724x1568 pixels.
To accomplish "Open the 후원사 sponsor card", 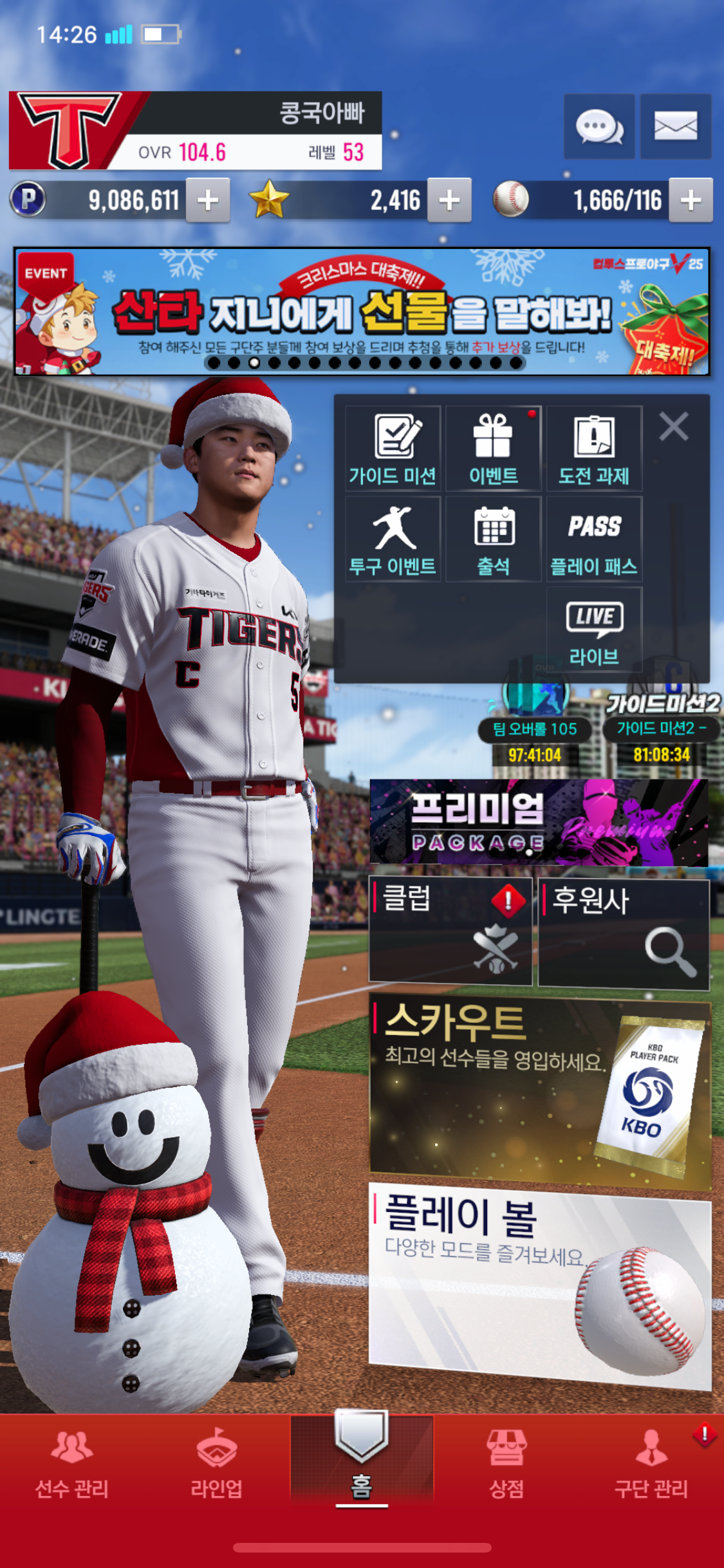I will [x=623, y=933].
